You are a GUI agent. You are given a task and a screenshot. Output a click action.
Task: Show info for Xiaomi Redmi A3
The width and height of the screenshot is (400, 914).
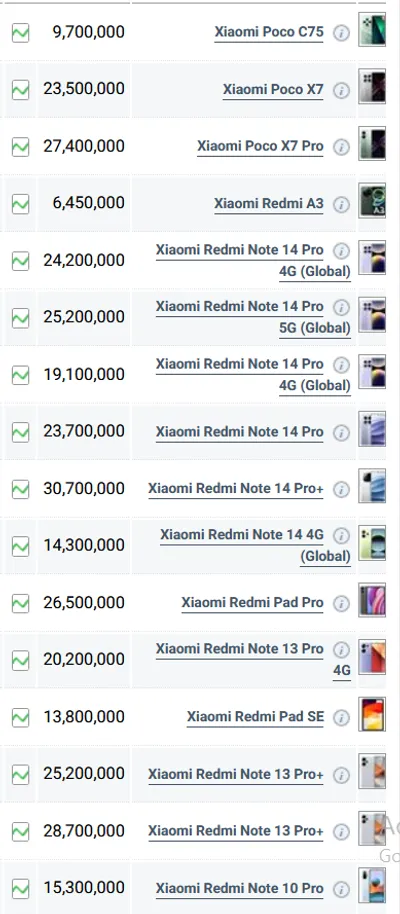tap(341, 205)
